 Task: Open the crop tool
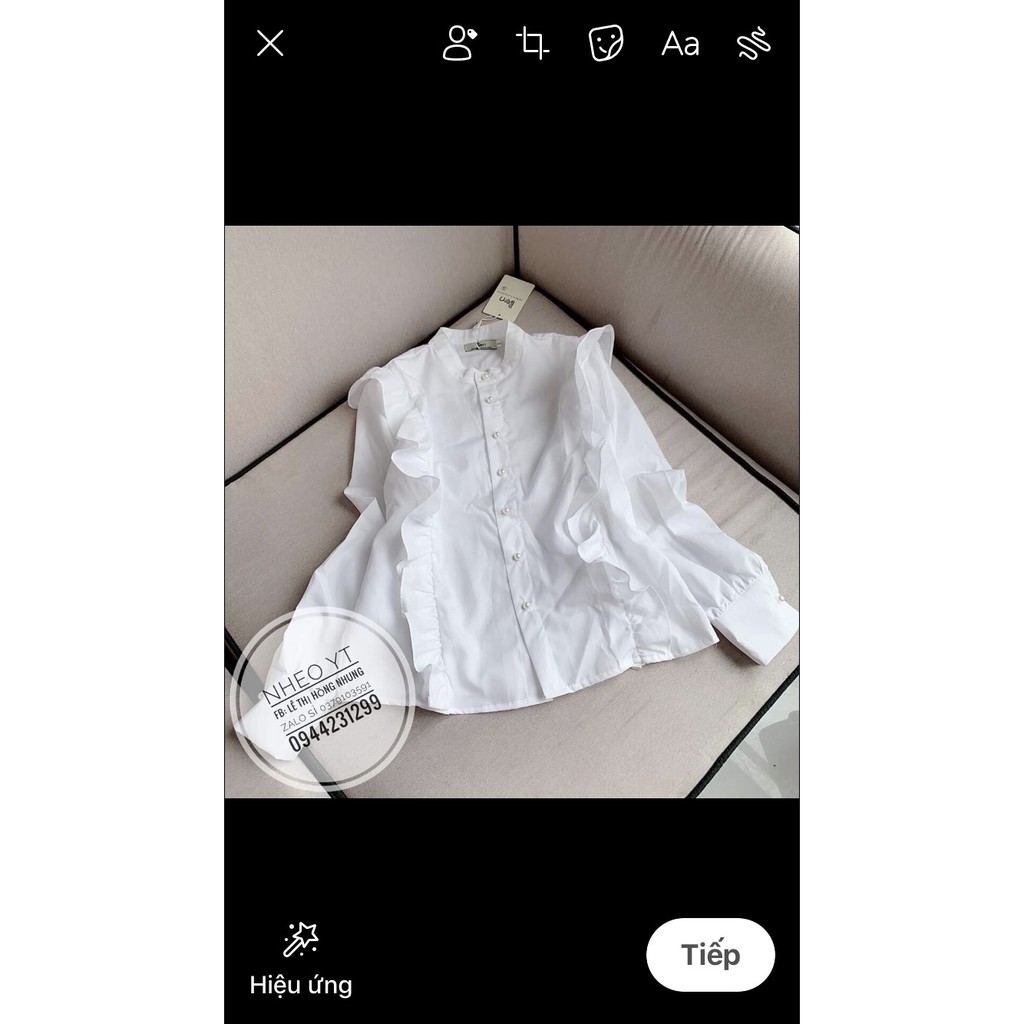pyautogui.click(x=532, y=43)
